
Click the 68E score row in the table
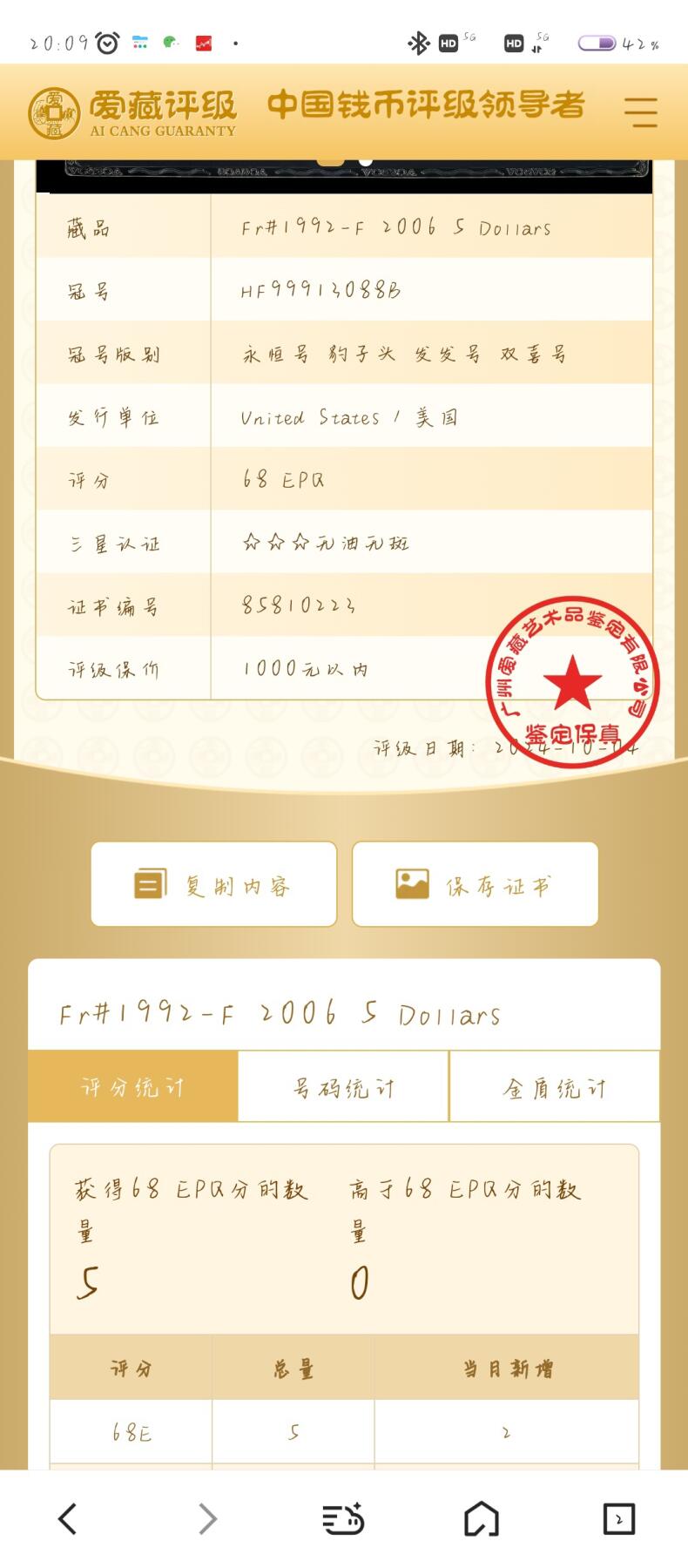[129, 1429]
